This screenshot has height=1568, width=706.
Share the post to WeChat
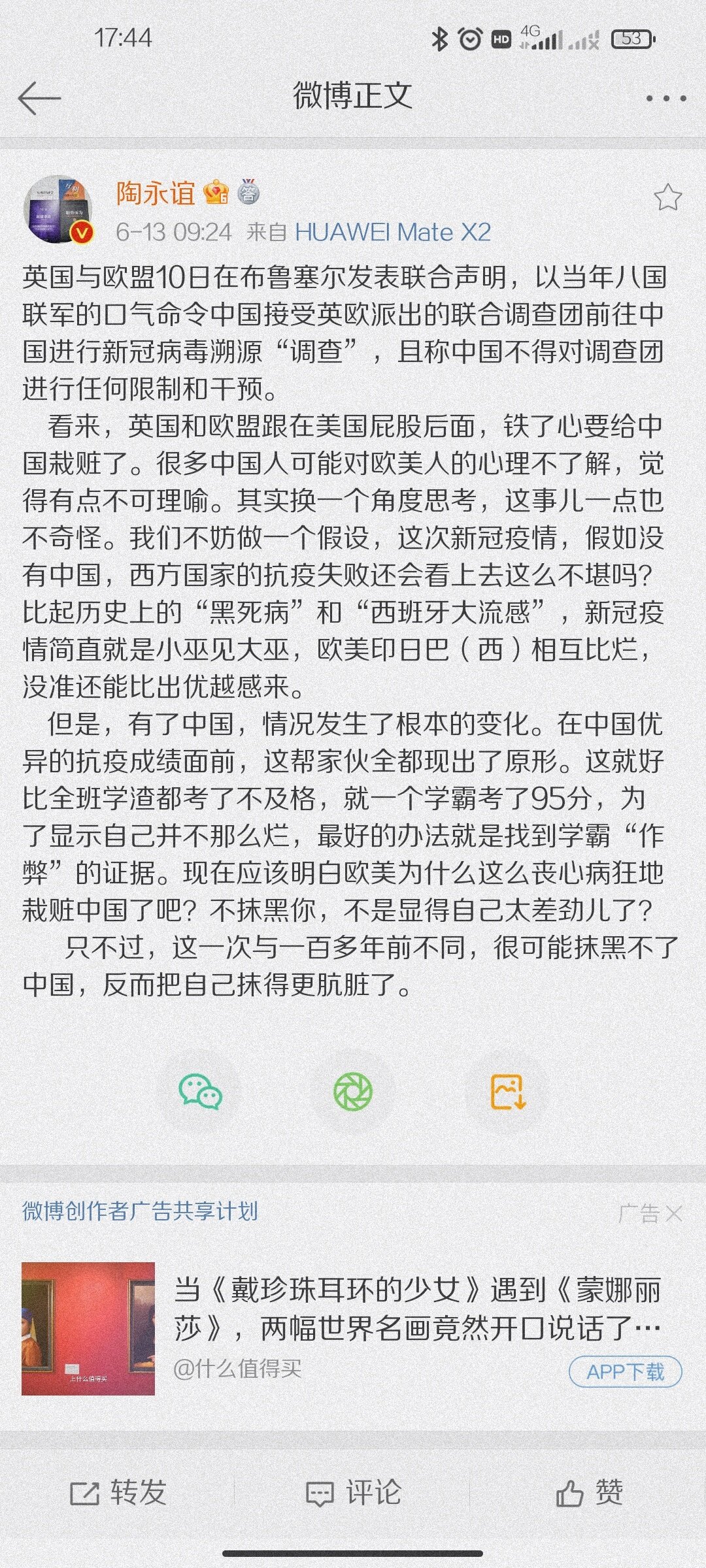tap(201, 1091)
